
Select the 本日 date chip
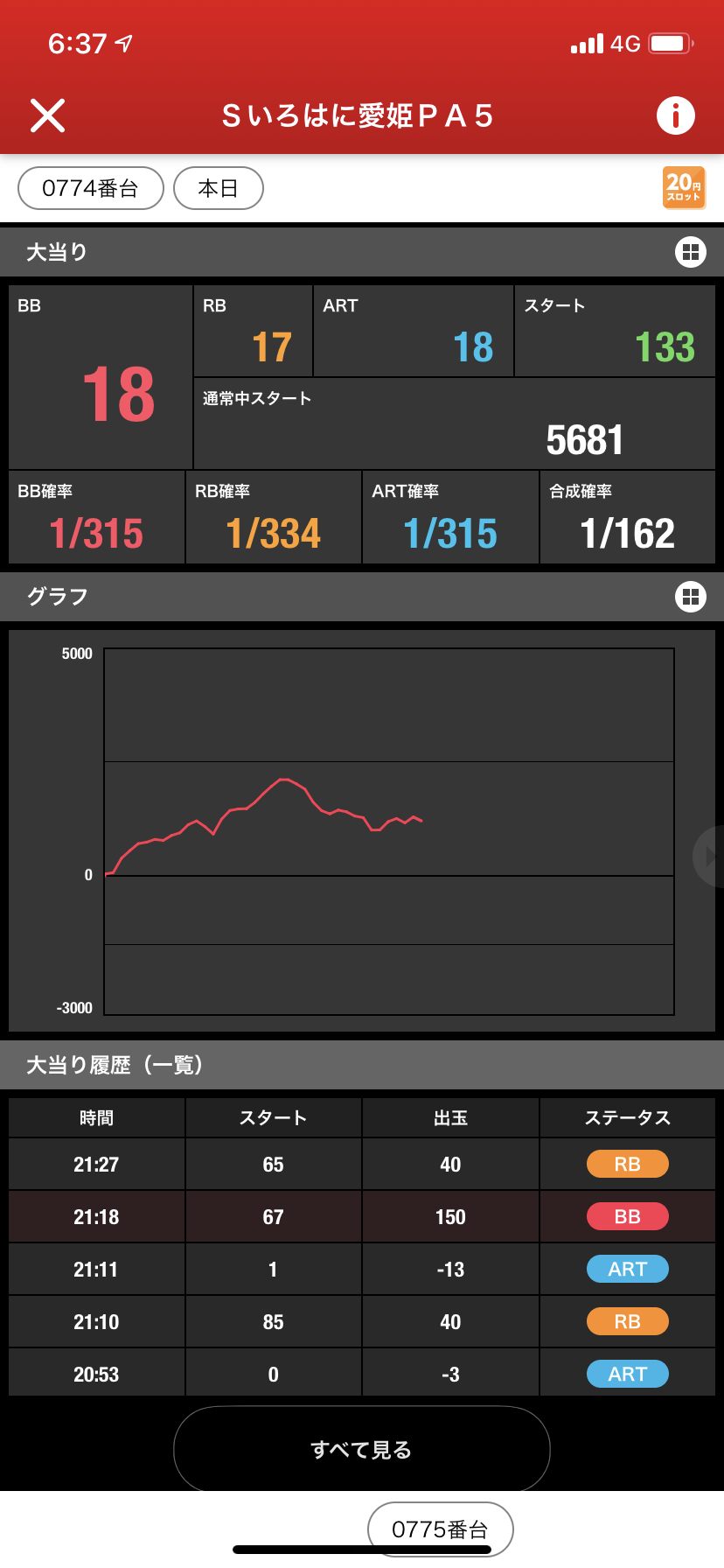point(219,188)
